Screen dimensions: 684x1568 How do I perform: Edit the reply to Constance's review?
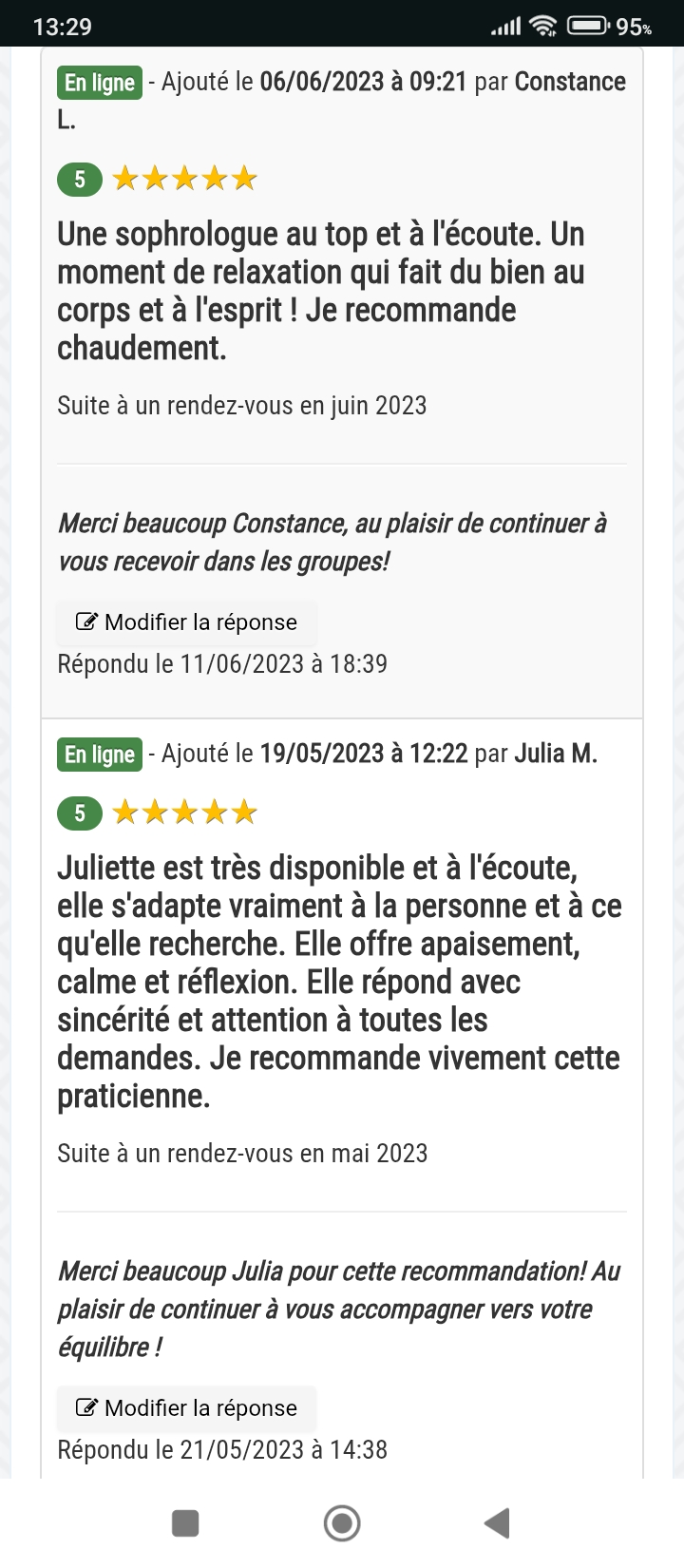[186, 622]
